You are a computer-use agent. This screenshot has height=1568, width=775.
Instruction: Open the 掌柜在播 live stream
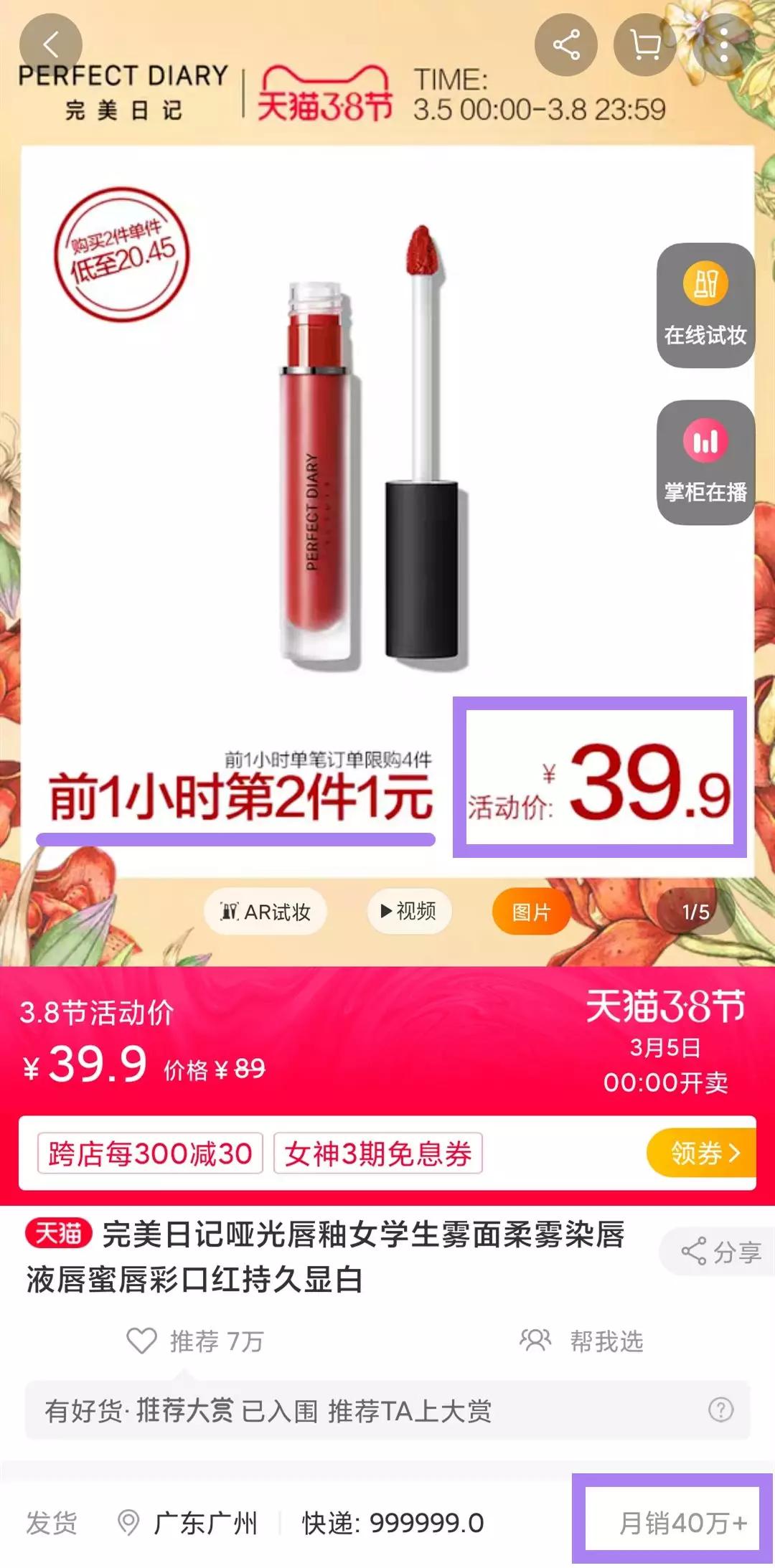pos(705,462)
